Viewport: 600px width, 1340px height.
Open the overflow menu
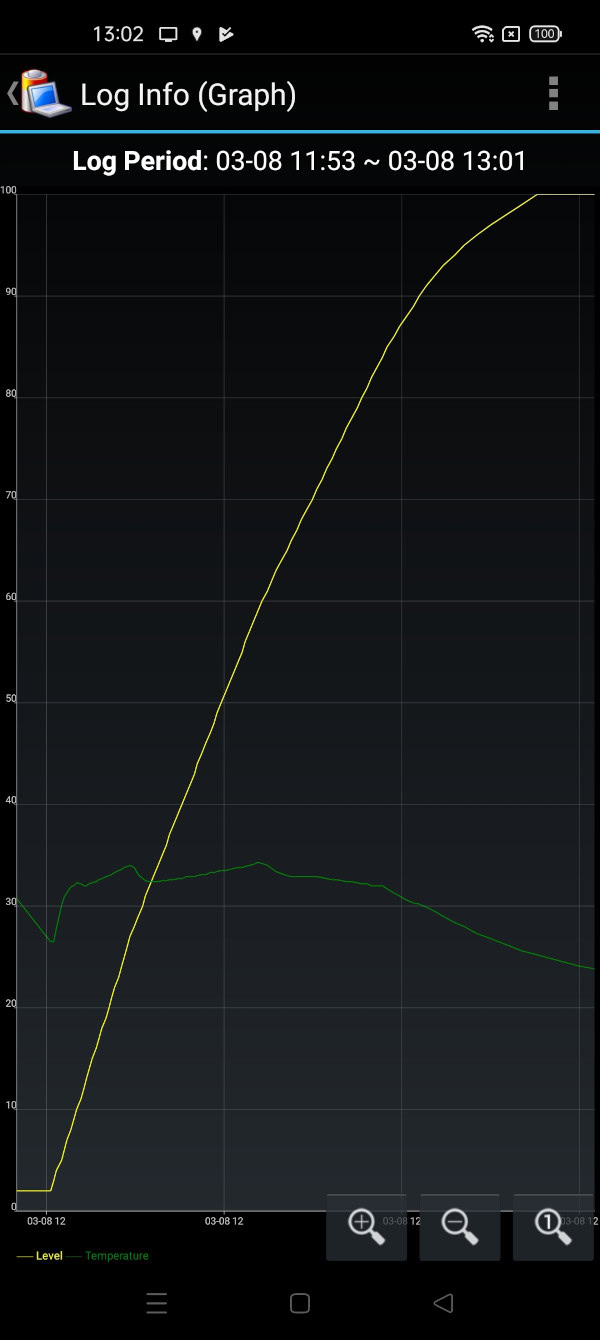553,93
